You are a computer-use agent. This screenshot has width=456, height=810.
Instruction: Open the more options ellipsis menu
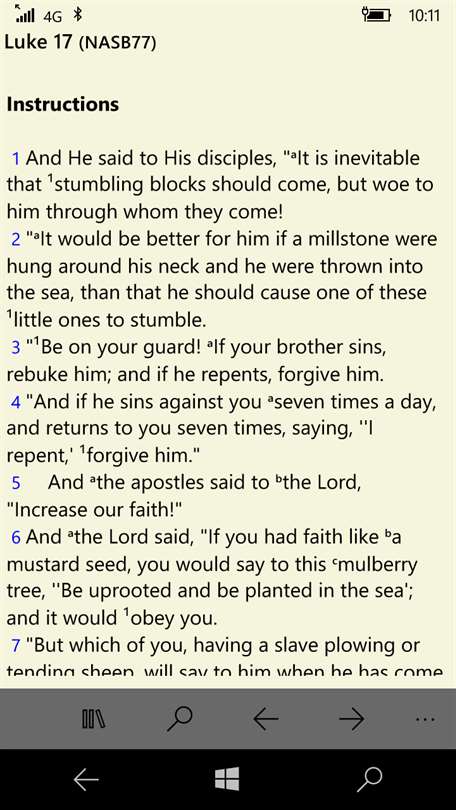coord(426,719)
